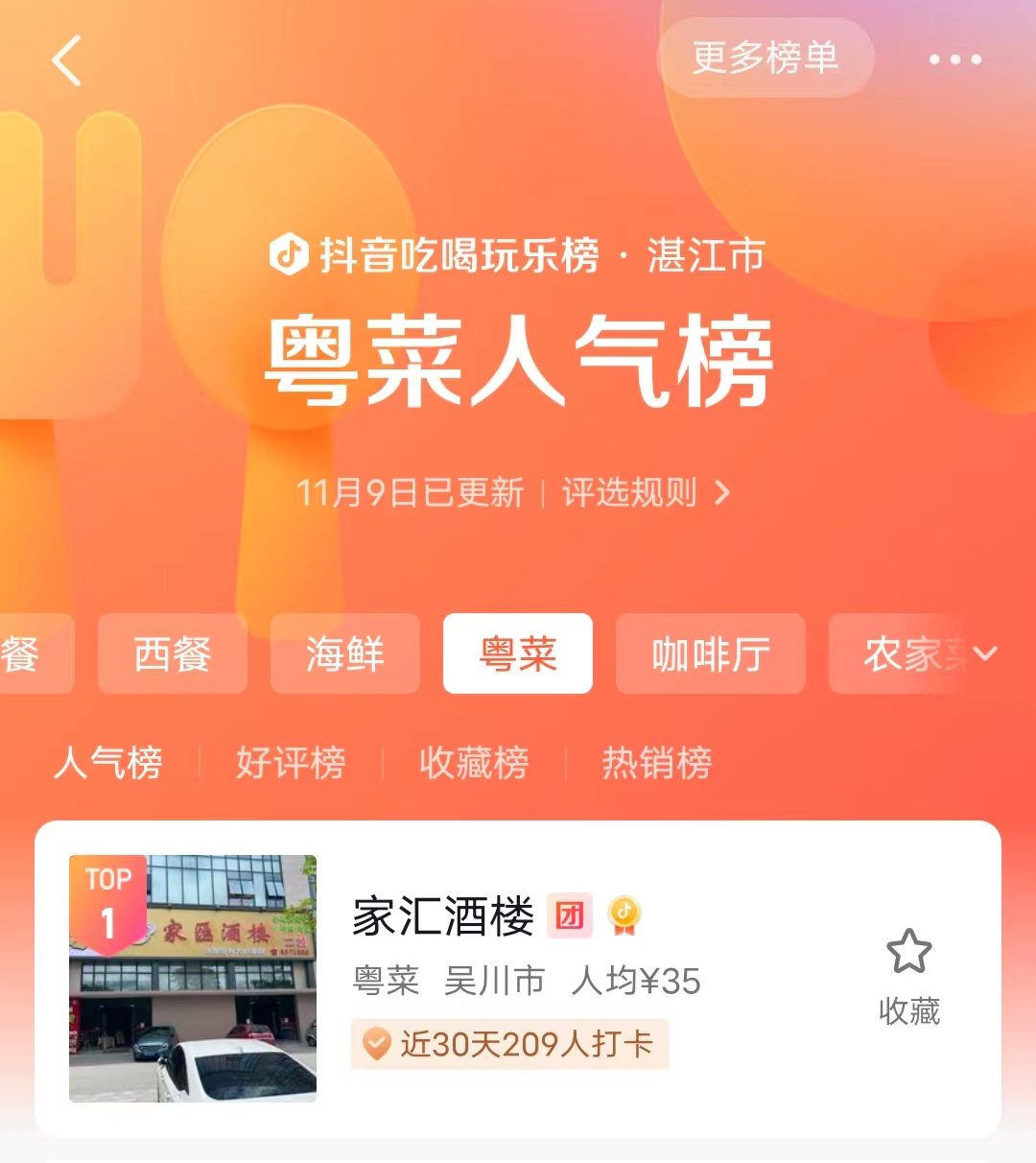
Task: Click the TOP 1 ranking badge
Action: pyautogui.click(x=108, y=905)
